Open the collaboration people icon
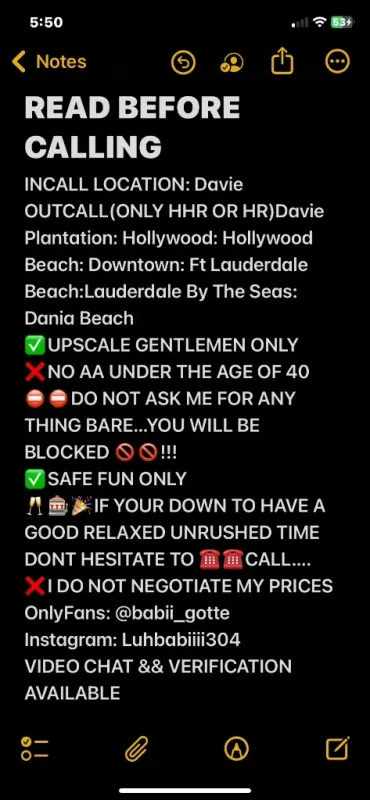 pos(232,63)
